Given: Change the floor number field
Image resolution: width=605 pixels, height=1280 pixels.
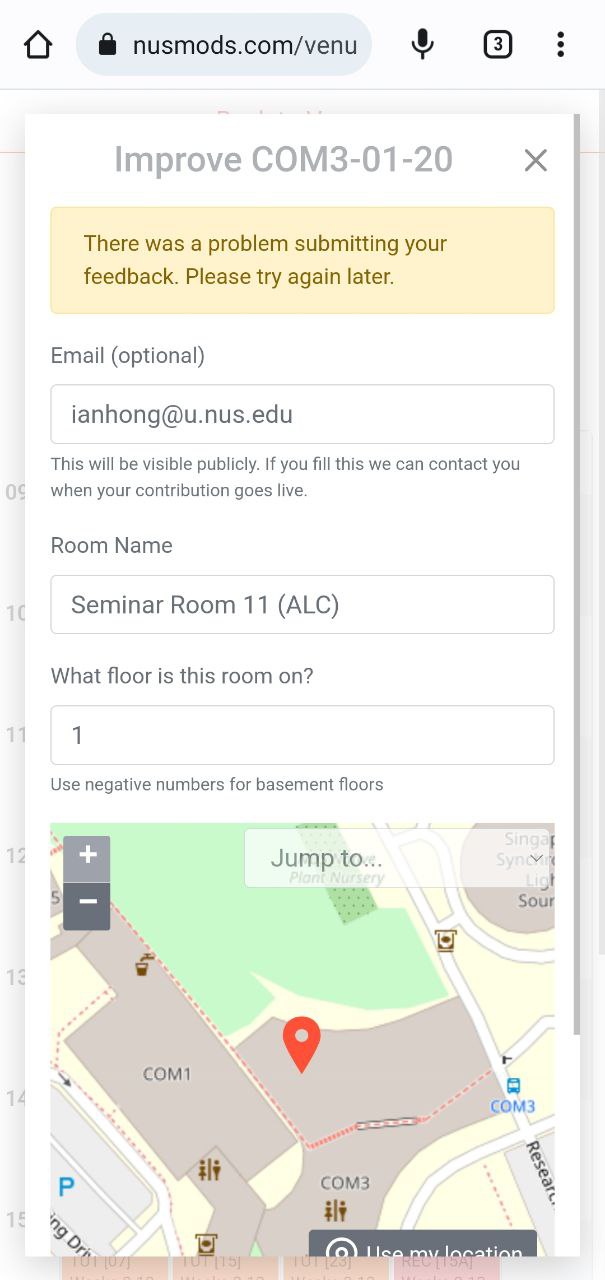Looking at the screenshot, I should coord(302,735).
